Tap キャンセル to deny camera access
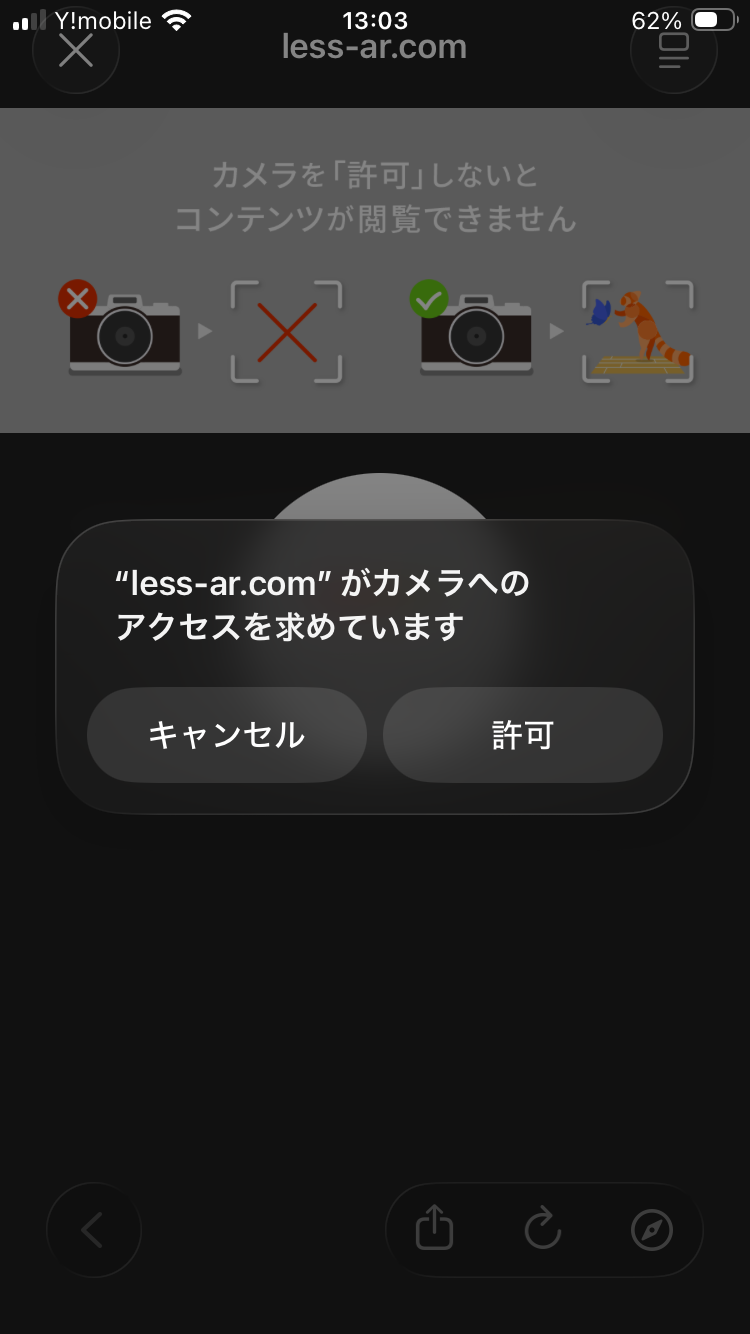The height and width of the screenshot is (1334, 750). 227,735
